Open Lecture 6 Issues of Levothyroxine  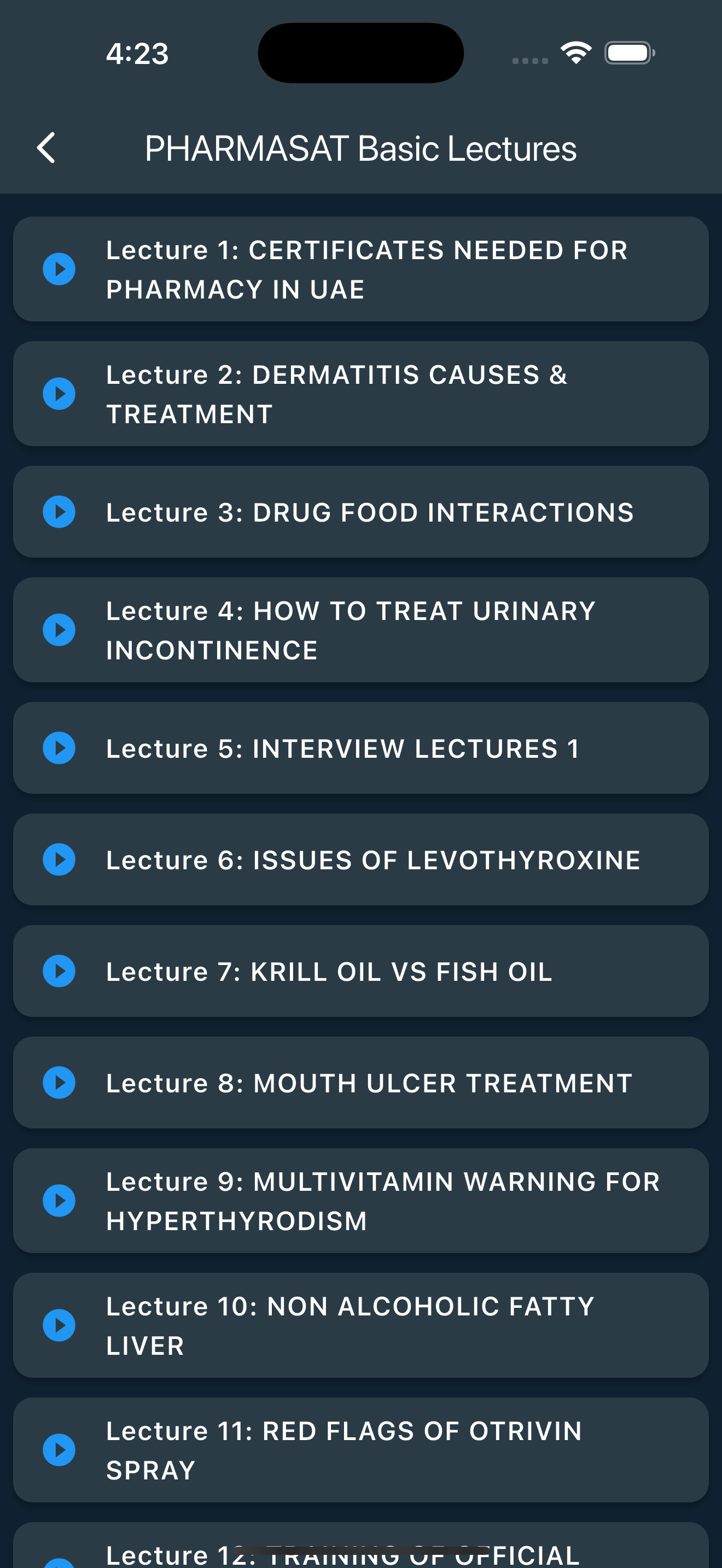[361, 859]
